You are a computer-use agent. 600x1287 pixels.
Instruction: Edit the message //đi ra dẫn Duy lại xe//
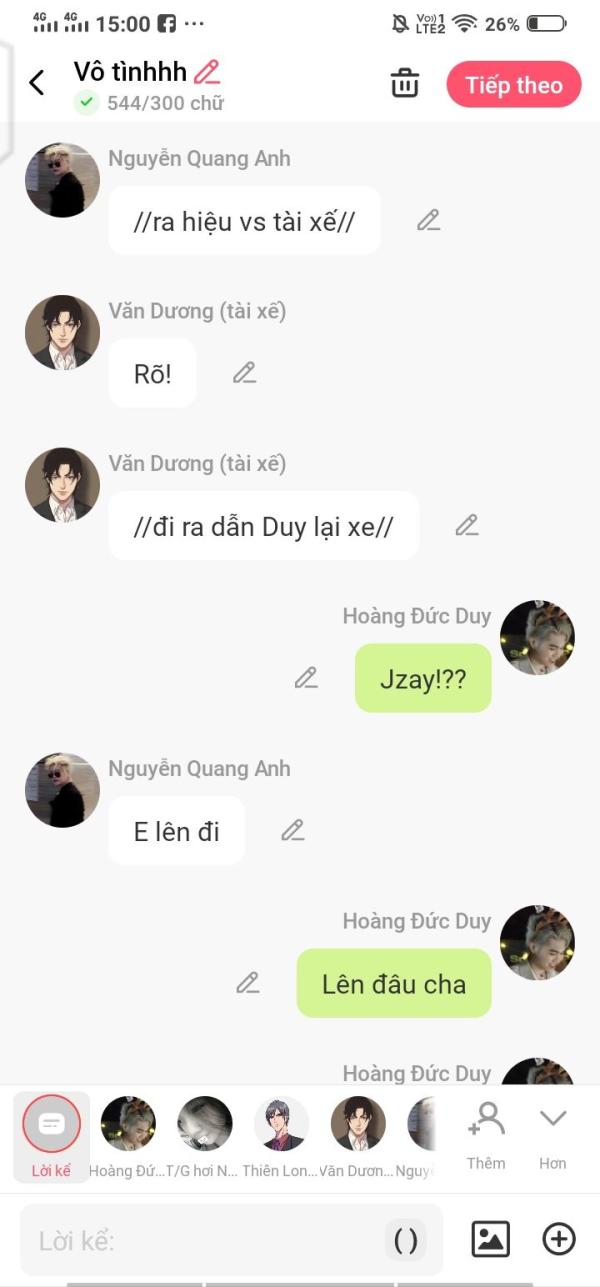[x=467, y=525]
